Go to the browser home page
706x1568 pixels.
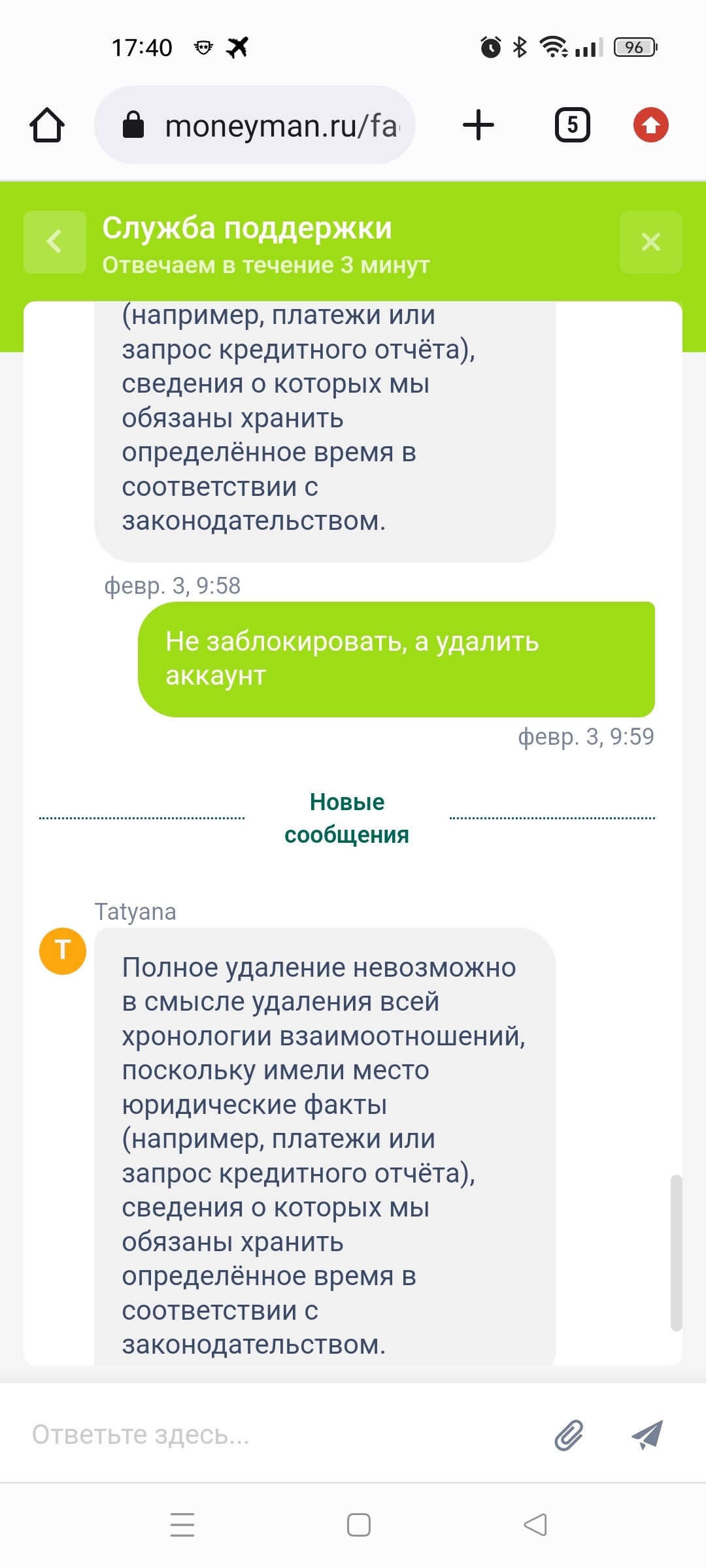click(x=47, y=125)
